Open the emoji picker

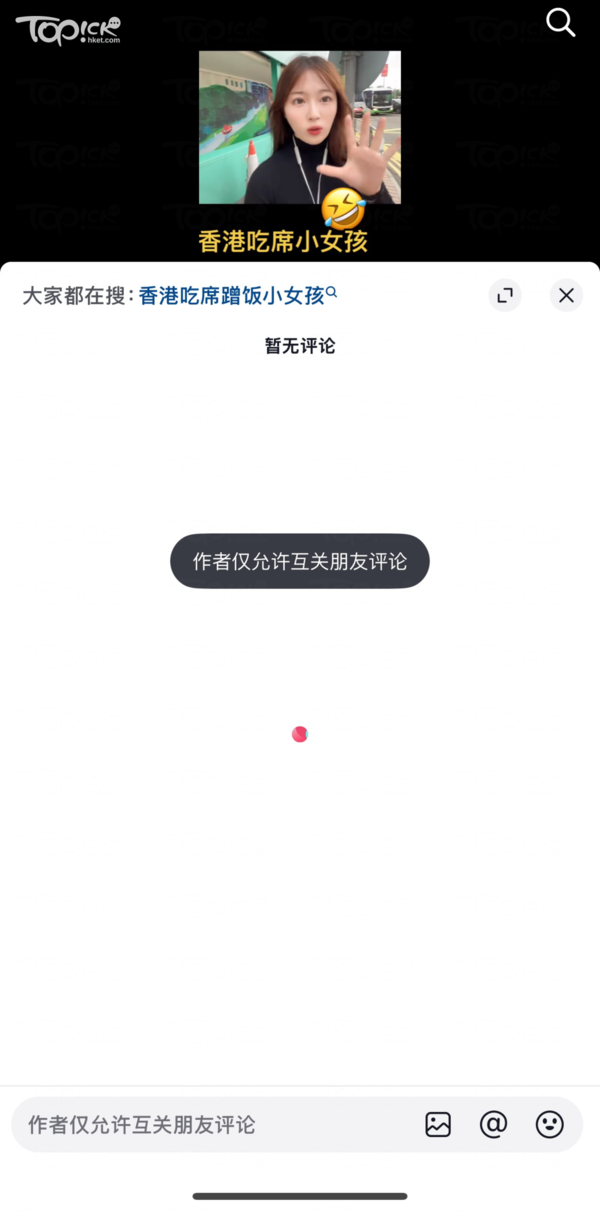(550, 1124)
